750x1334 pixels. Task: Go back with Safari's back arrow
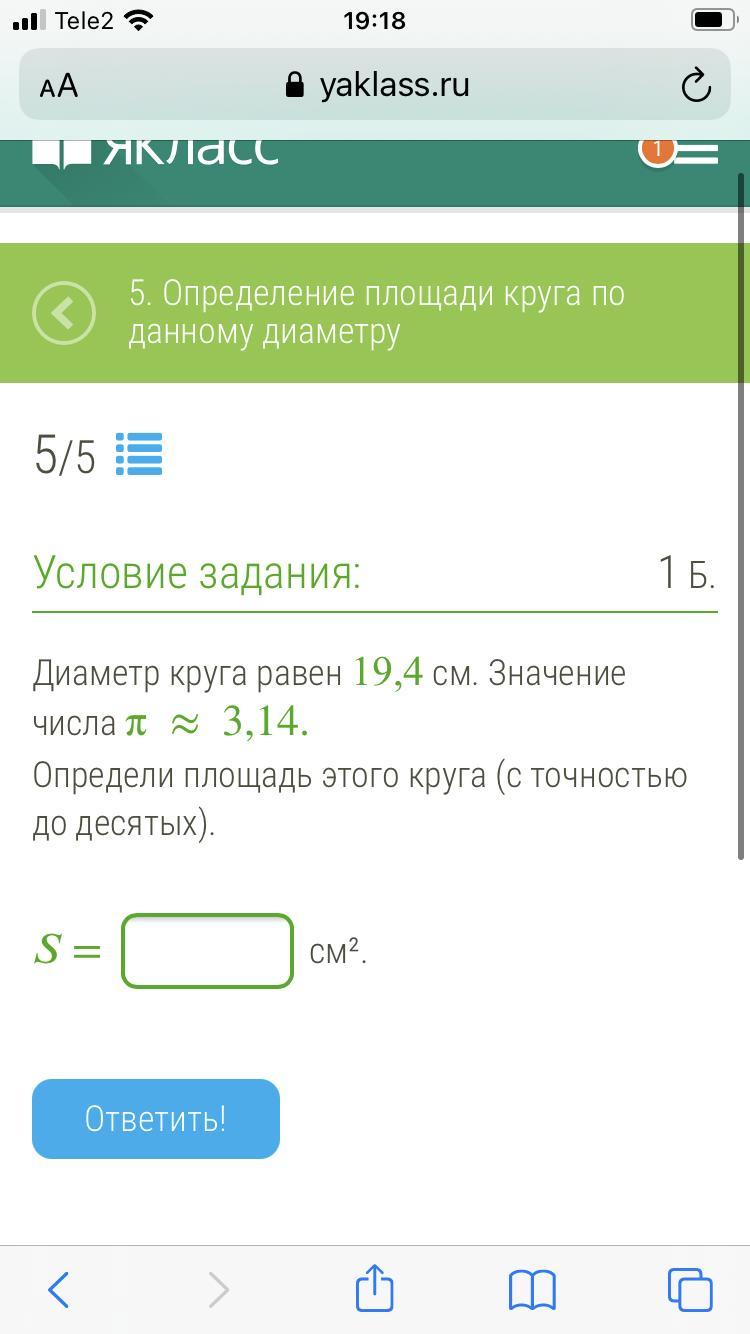(x=58, y=1290)
